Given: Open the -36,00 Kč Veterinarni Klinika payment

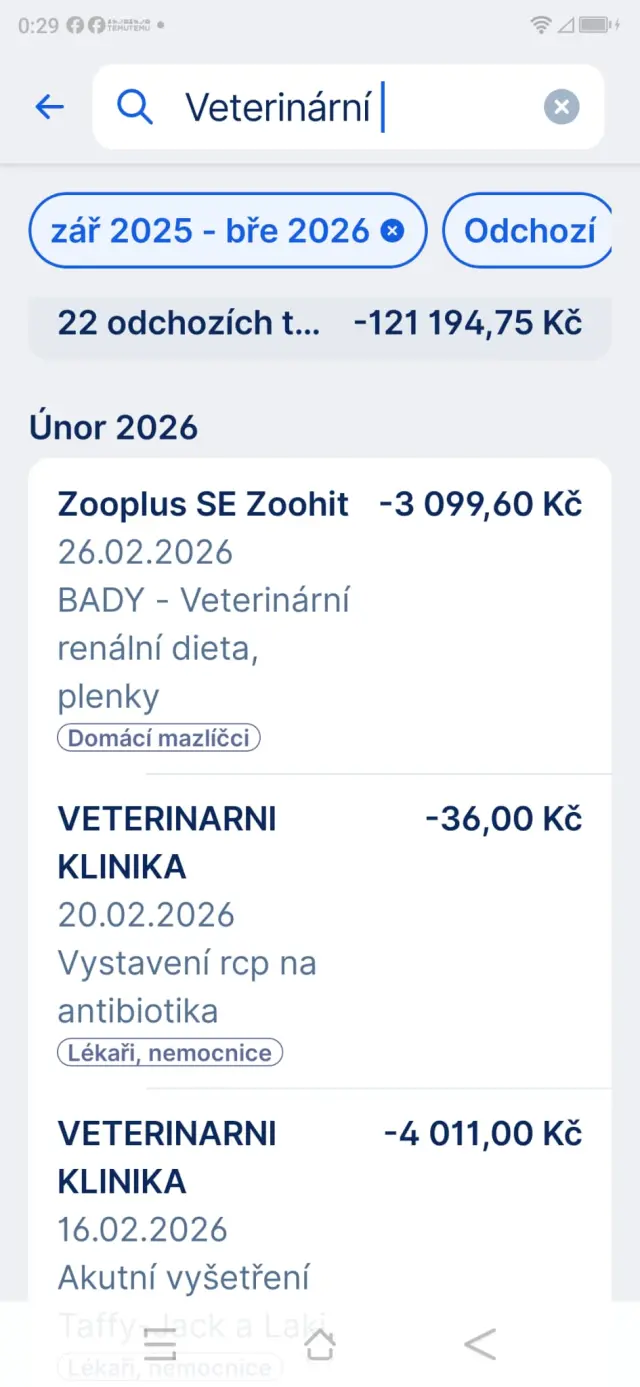Looking at the screenshot, I should pyautogui.click(x=319, y=930).
